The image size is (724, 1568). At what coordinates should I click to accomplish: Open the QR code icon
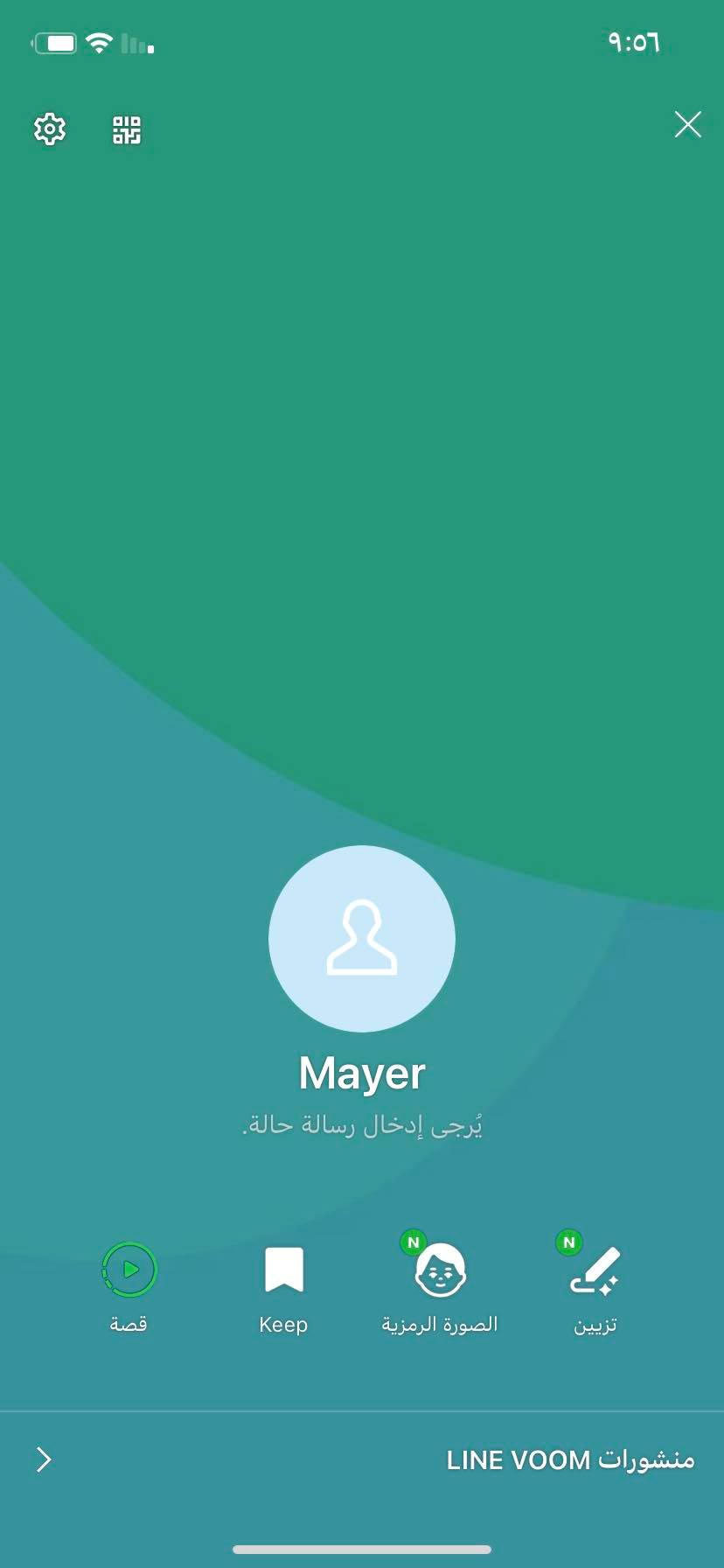(127, 129)
